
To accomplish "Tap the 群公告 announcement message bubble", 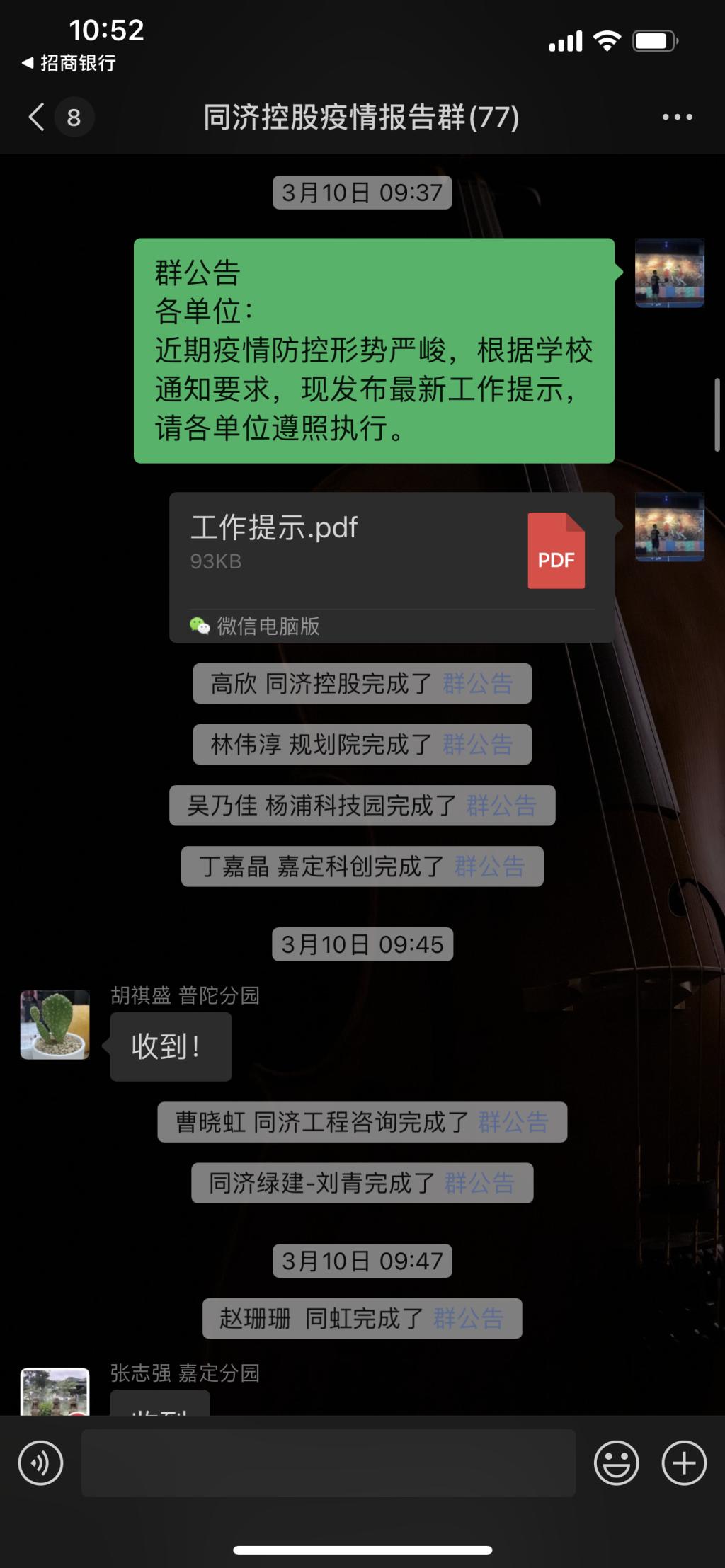I will (x=374, y=350).
